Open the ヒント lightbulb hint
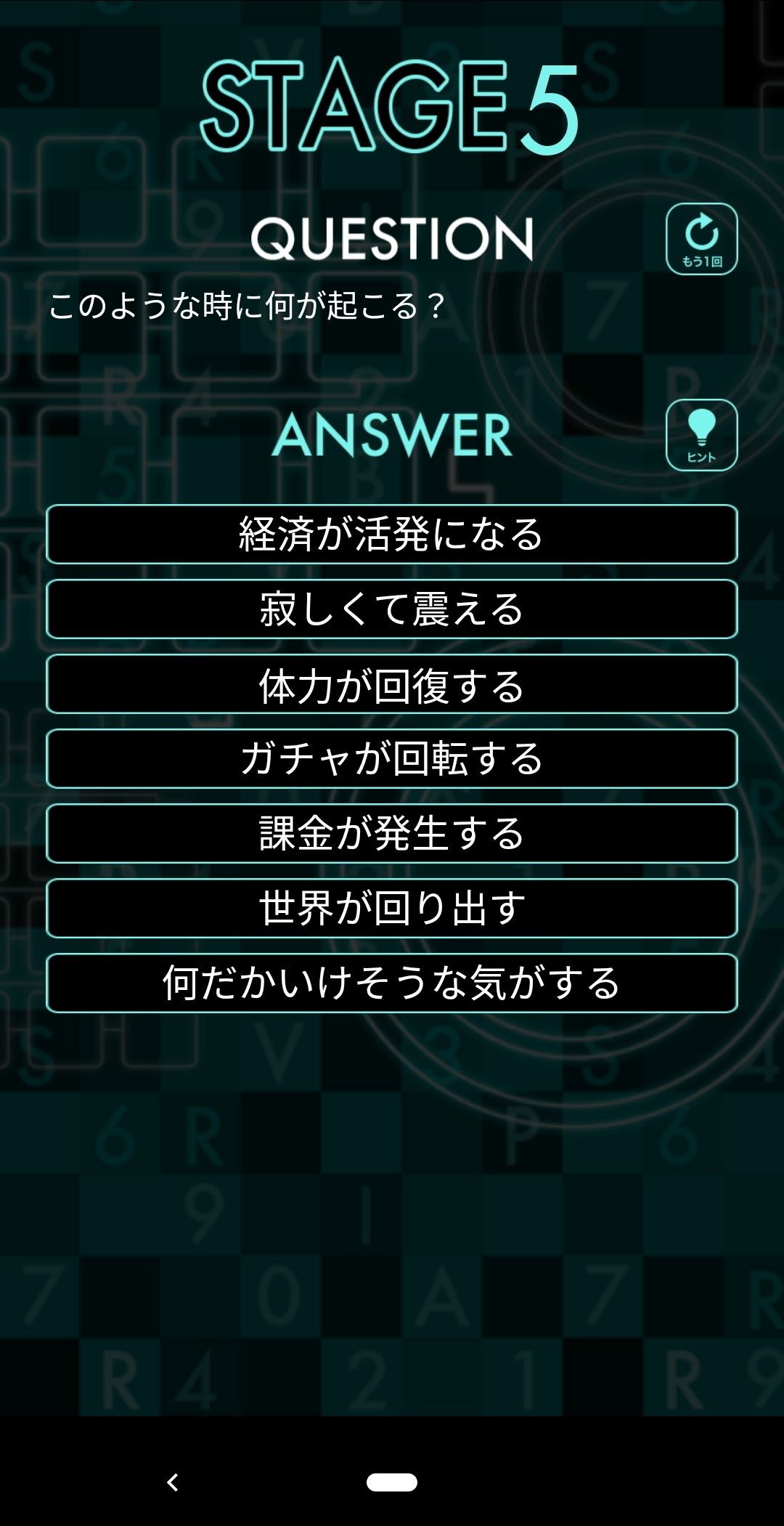This screenshot has width=784, height=1526. click(x=701, y=435)
